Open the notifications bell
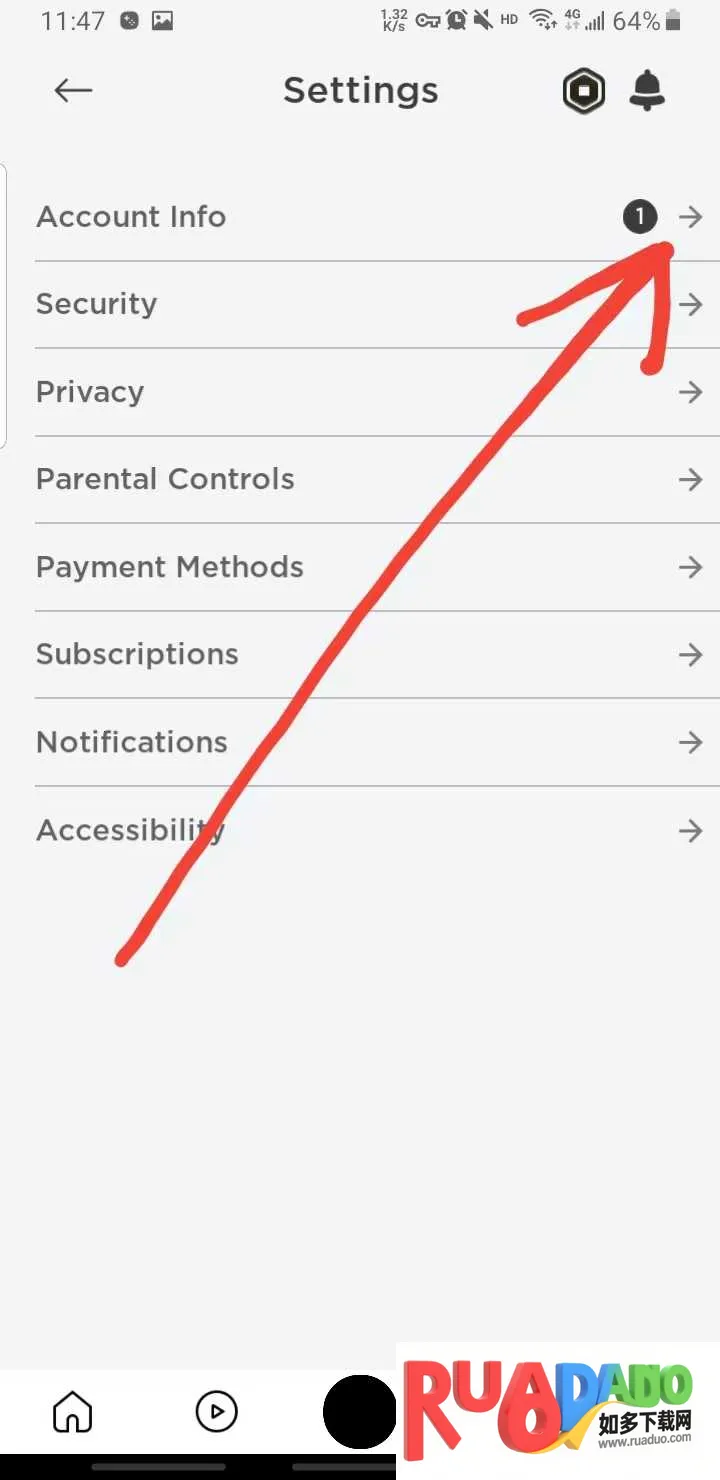The image size is (720, 1480). 647,91
